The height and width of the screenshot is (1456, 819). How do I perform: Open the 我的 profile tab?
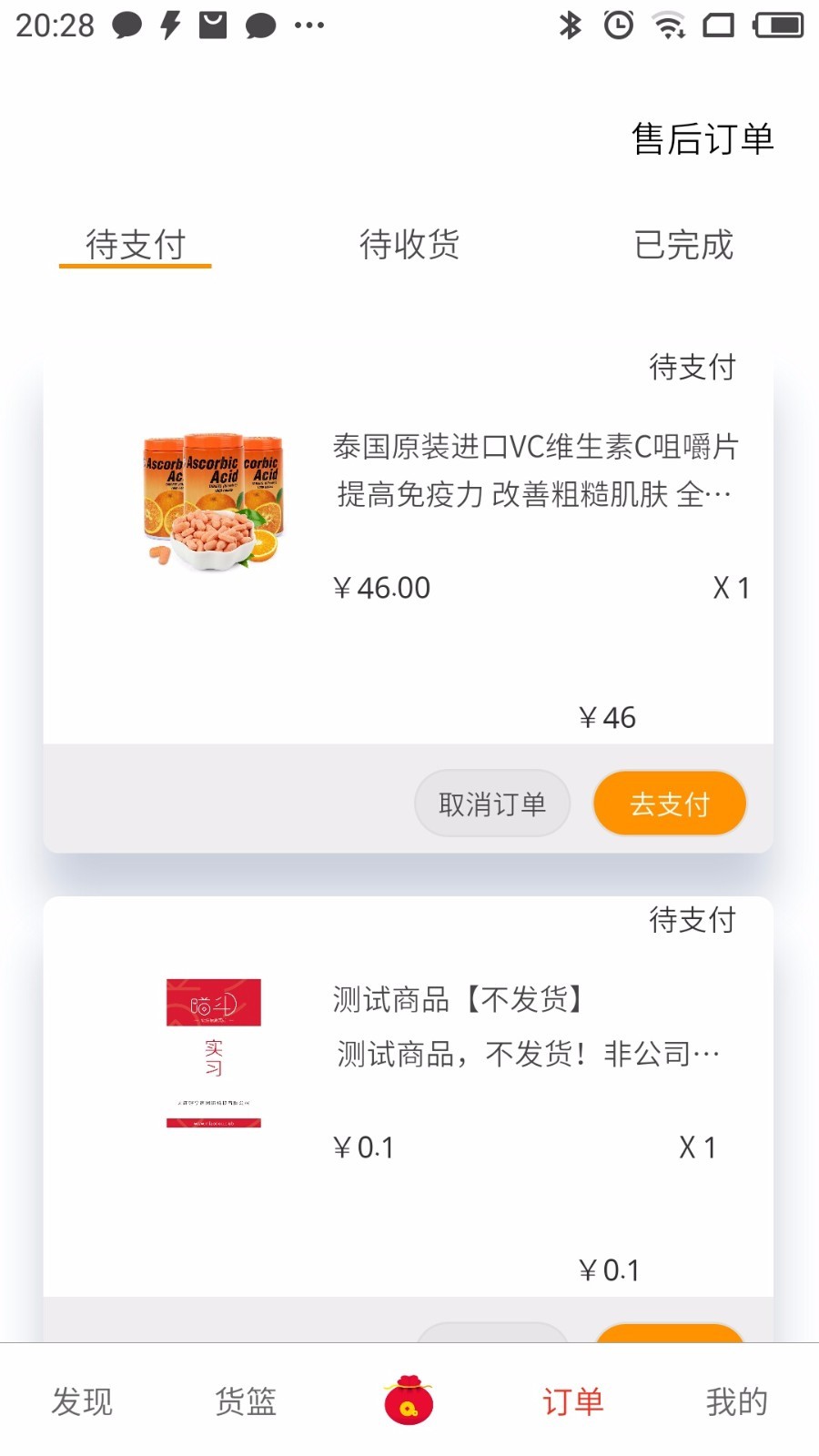pos(736,1401)
